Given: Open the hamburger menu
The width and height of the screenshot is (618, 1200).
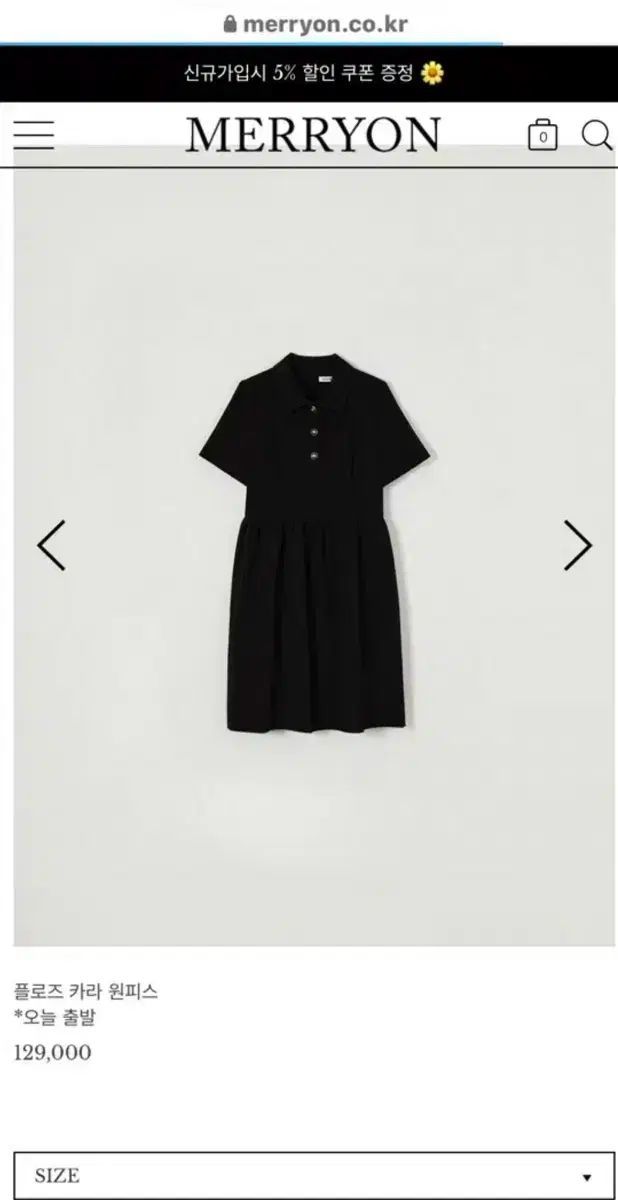Looking at the screenshot, I should (33, 135).
